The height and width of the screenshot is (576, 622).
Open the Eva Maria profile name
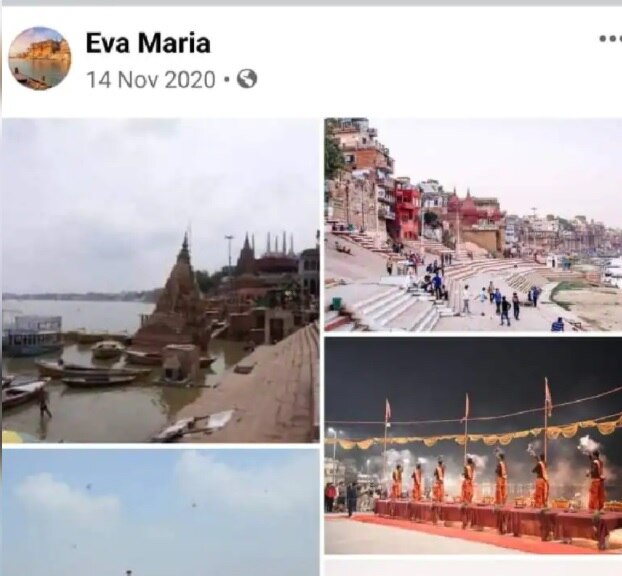tap(148, 43)
